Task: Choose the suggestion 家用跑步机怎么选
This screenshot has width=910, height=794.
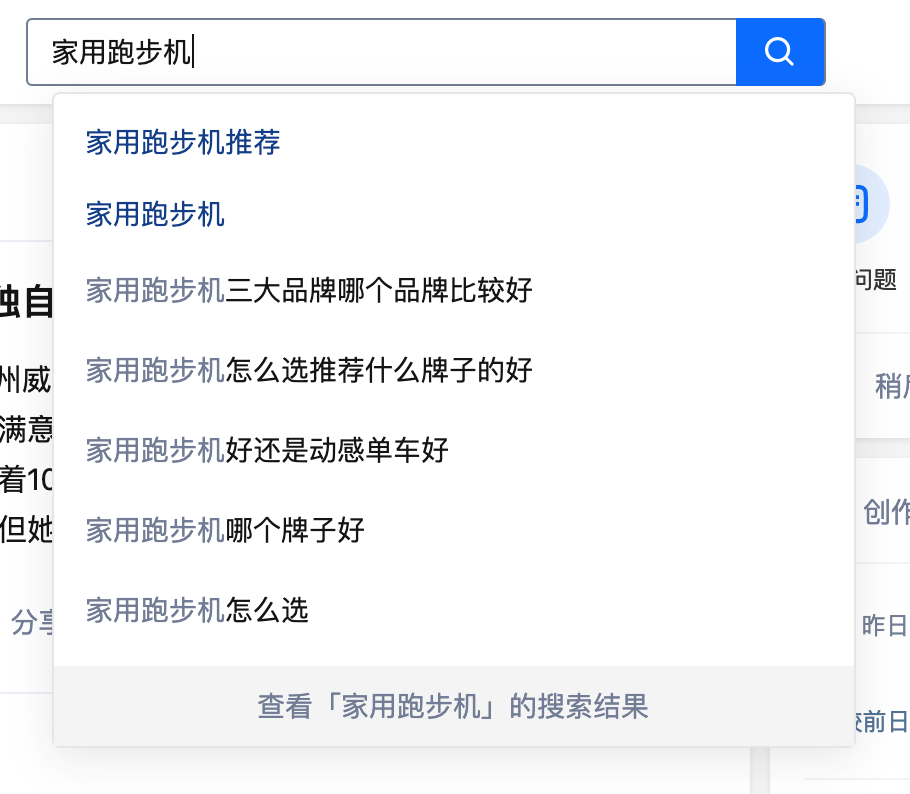Action: point(197,609)
